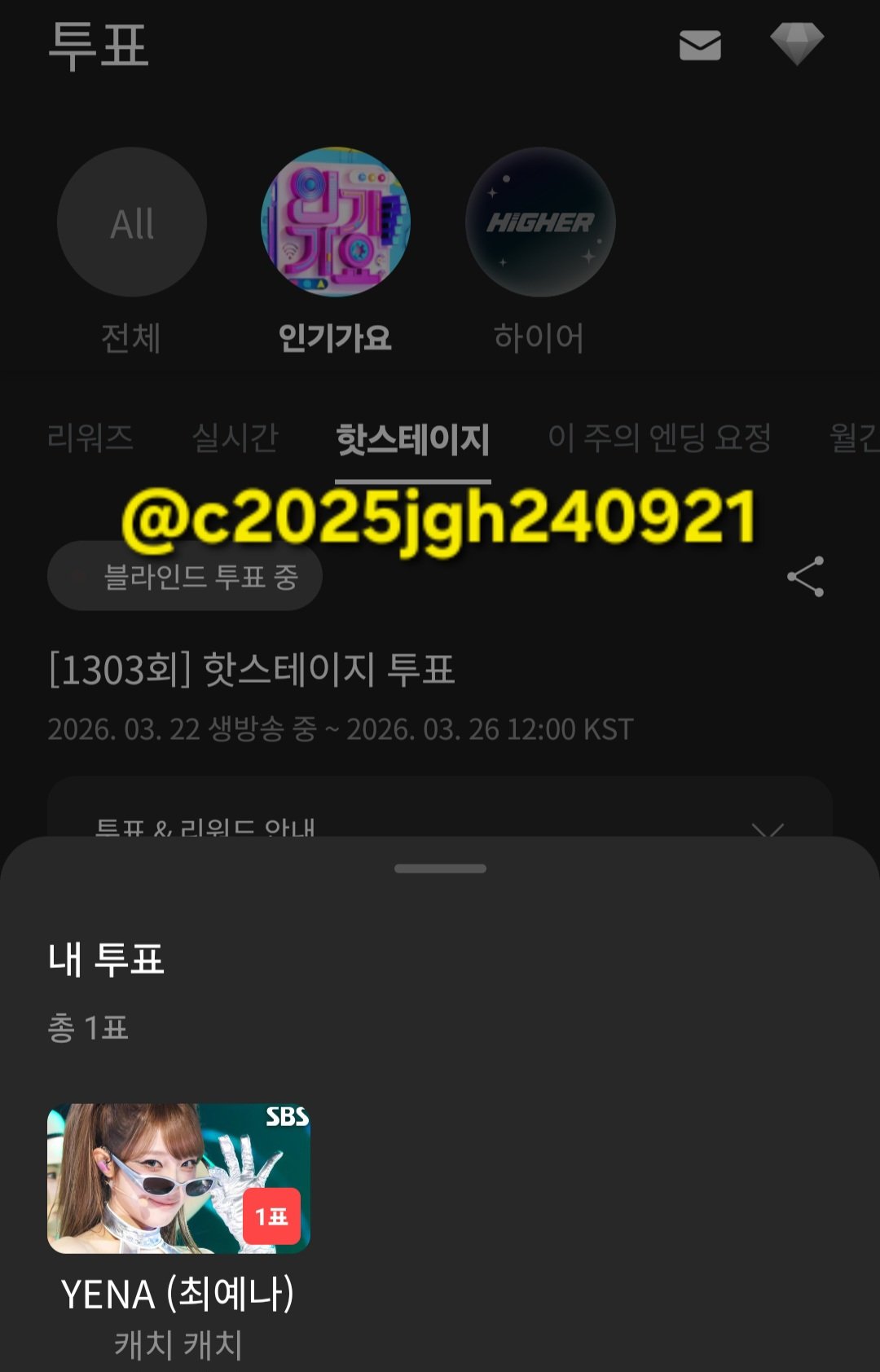The height and width of the screenshot is (1372, 880).
Task: Switch to the 실시간 tab
Action: coord(235,438)
